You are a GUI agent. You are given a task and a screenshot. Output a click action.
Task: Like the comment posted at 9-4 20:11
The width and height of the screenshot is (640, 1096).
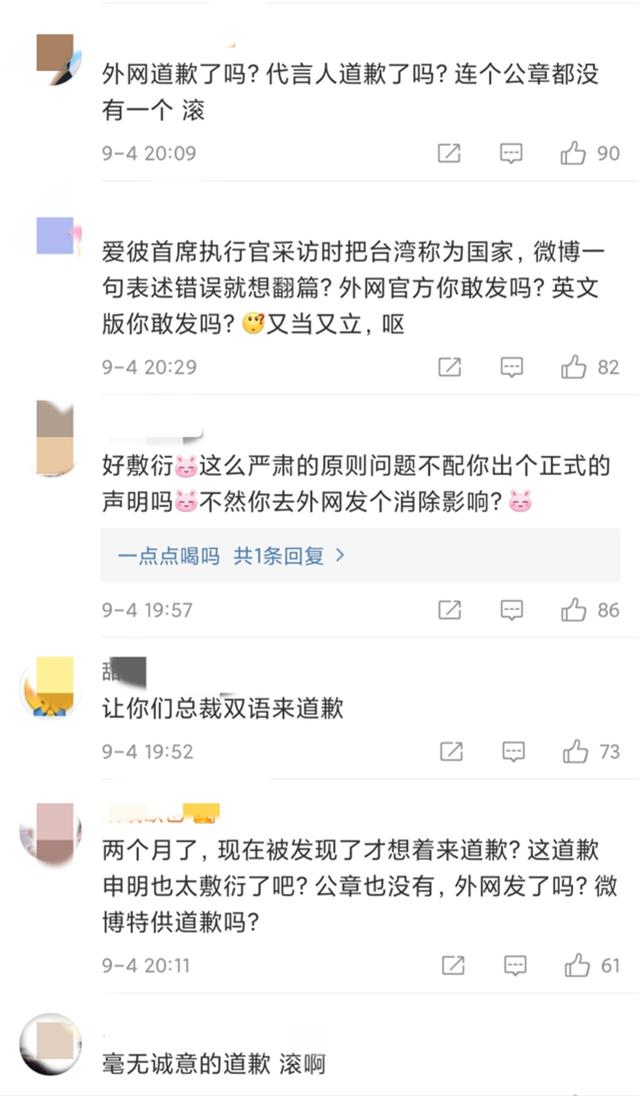click(577, 965)
